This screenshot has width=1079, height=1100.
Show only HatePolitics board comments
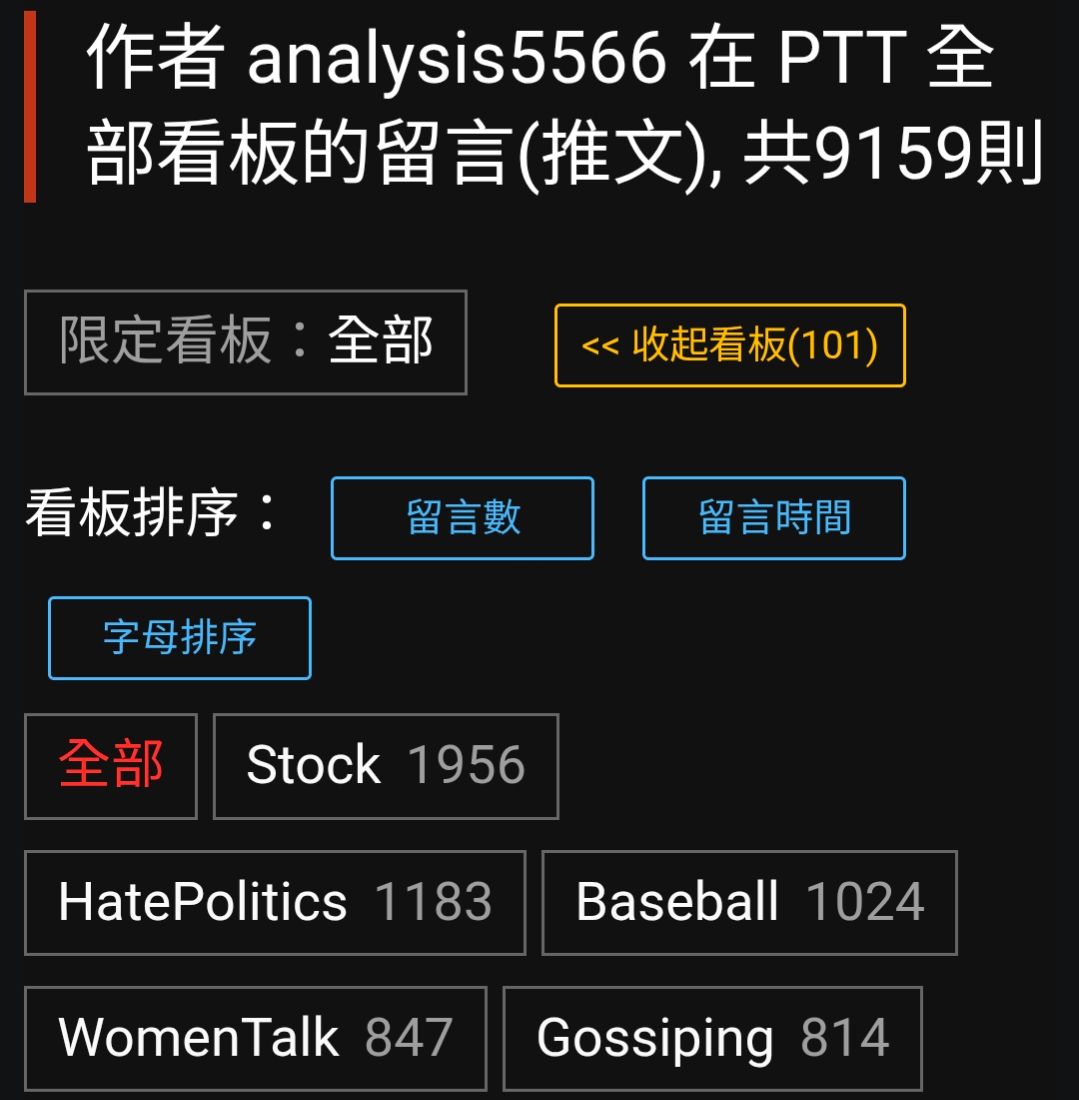275,902
